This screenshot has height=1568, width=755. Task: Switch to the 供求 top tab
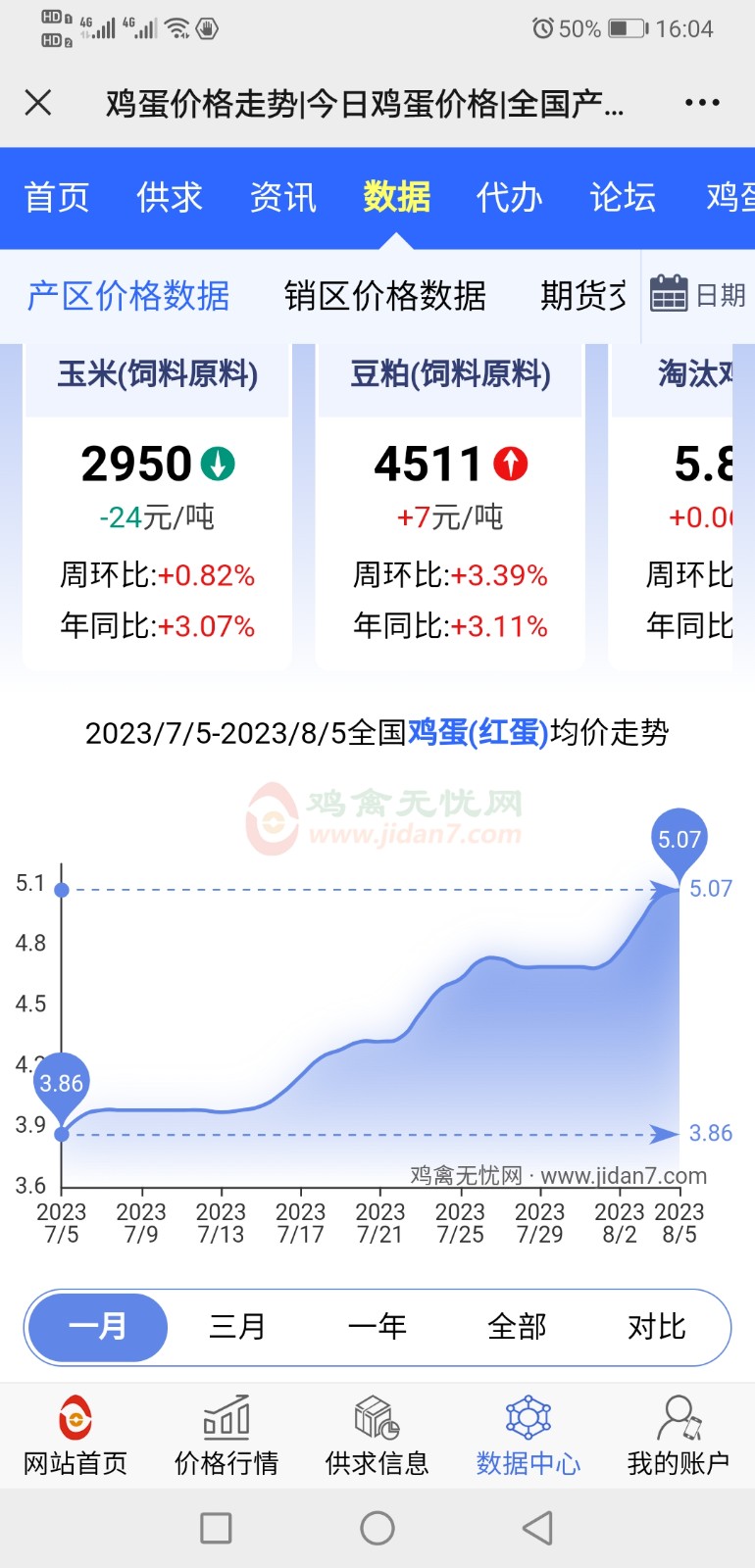[170, 197]
